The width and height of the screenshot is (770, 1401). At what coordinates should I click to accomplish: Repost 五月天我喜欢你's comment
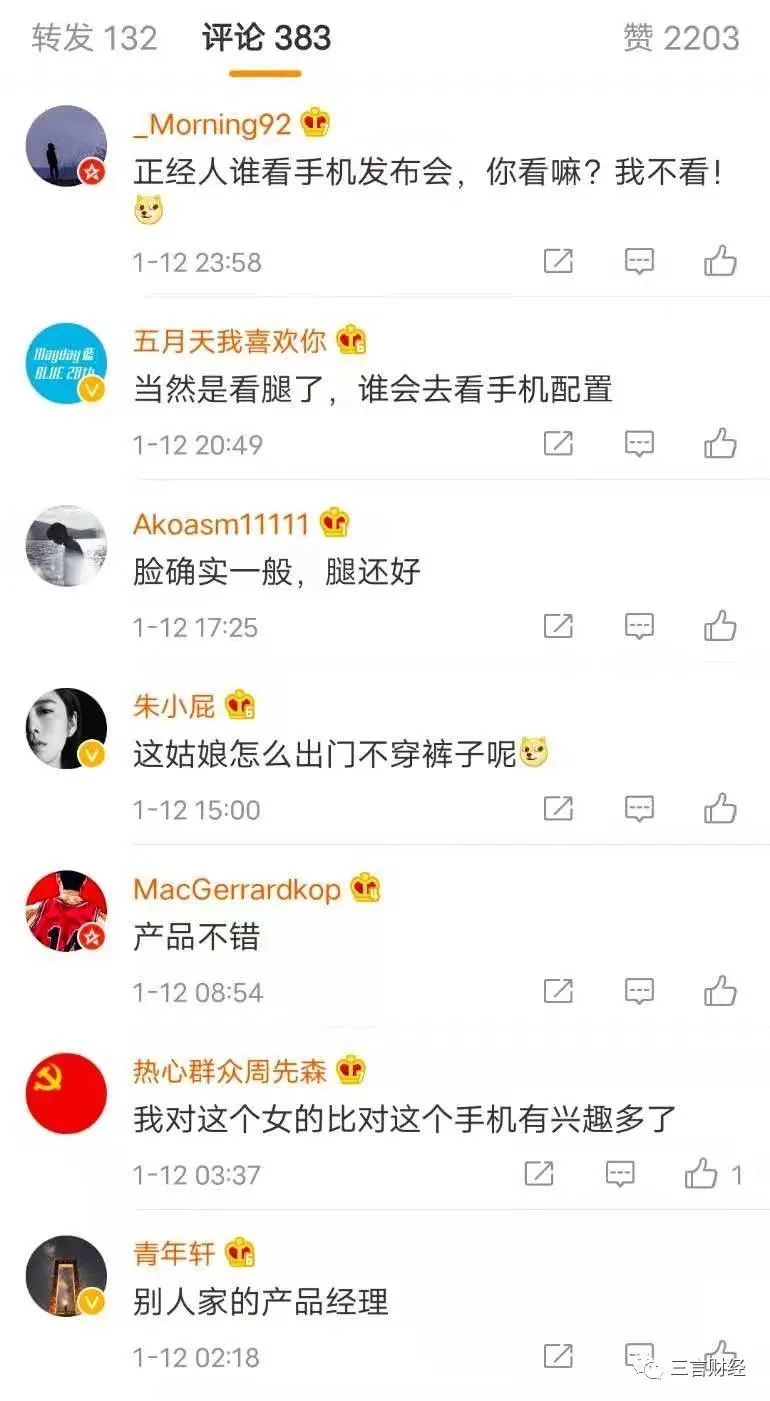pyautogui.click(x=558, y=444)
